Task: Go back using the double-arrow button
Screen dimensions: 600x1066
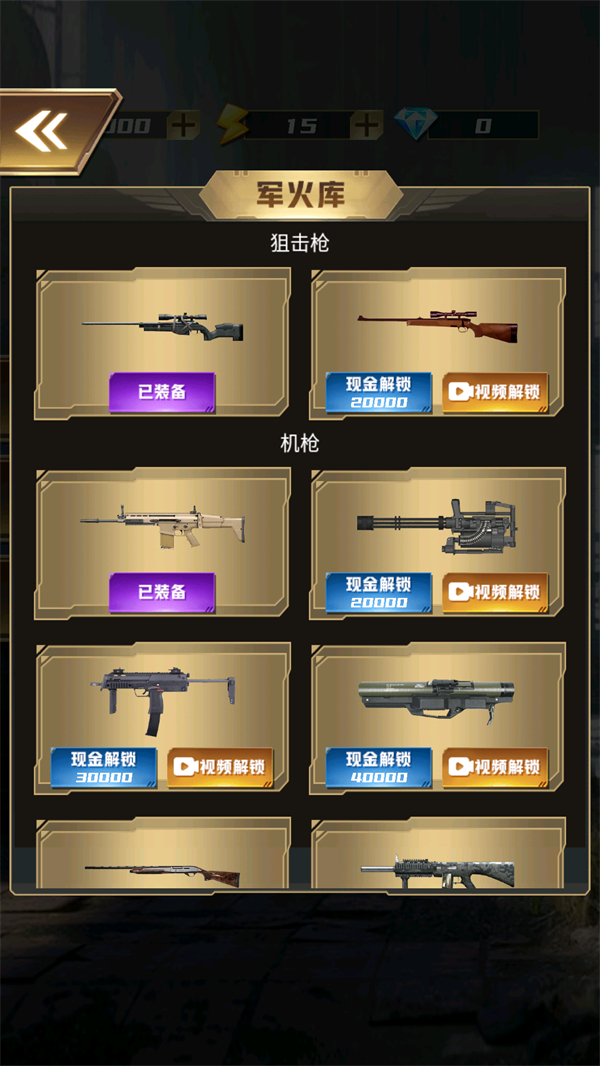Action: point(45,130)
